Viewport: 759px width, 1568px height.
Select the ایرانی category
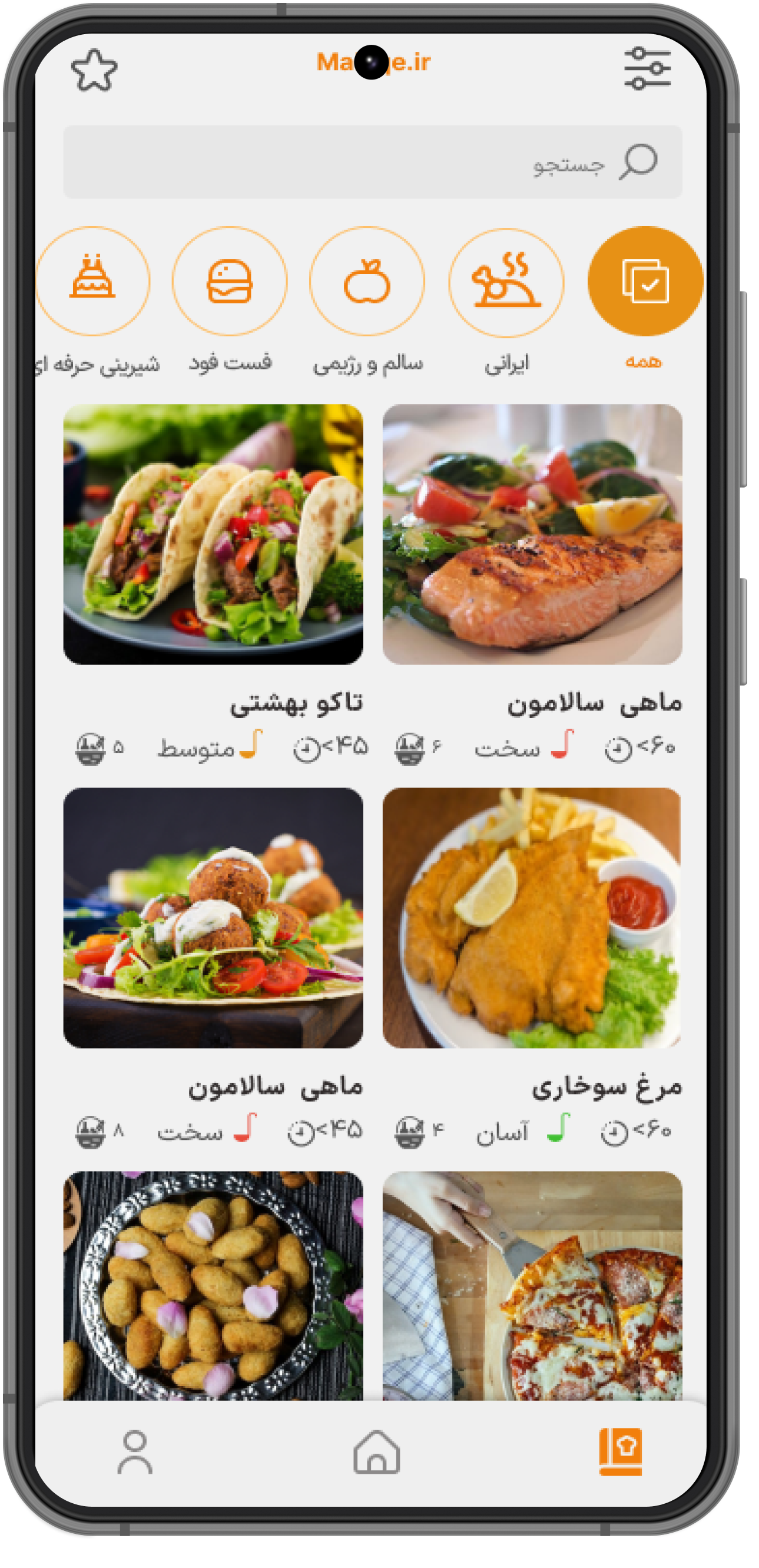click(506, 283)
